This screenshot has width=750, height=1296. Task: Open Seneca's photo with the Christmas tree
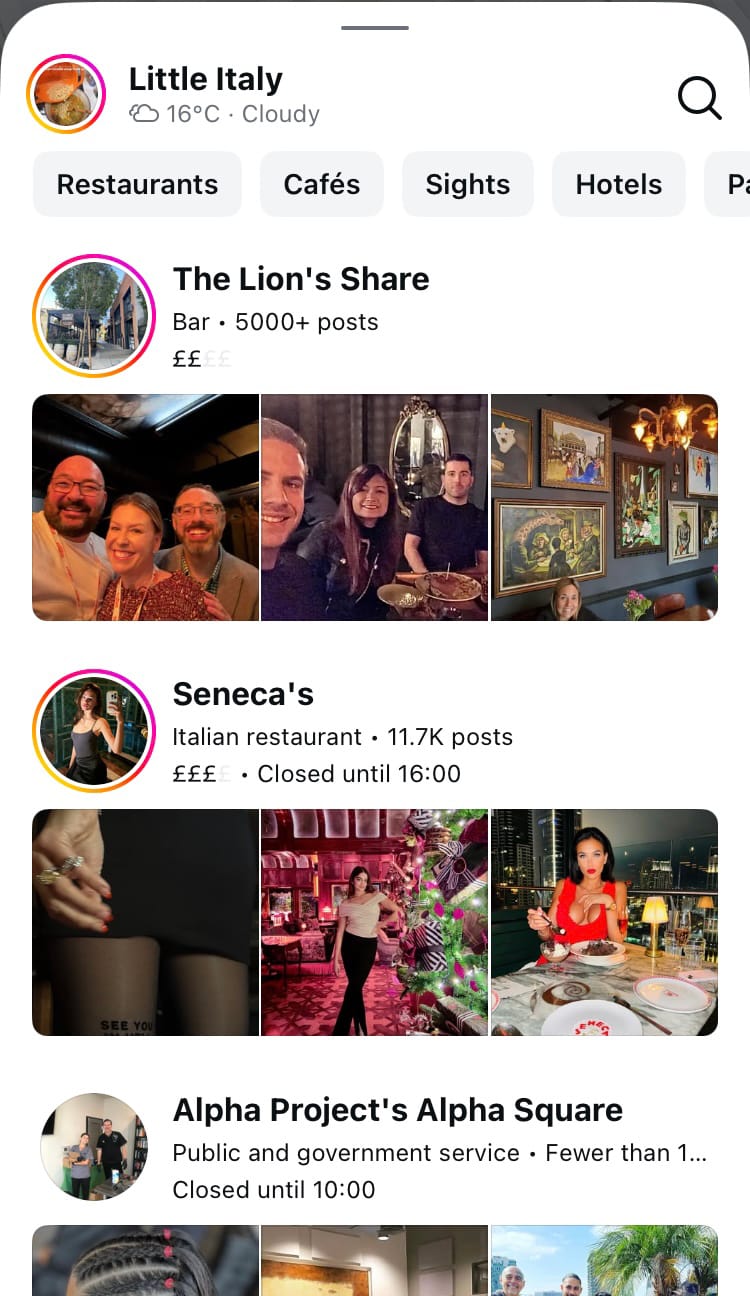click(374, 922)
